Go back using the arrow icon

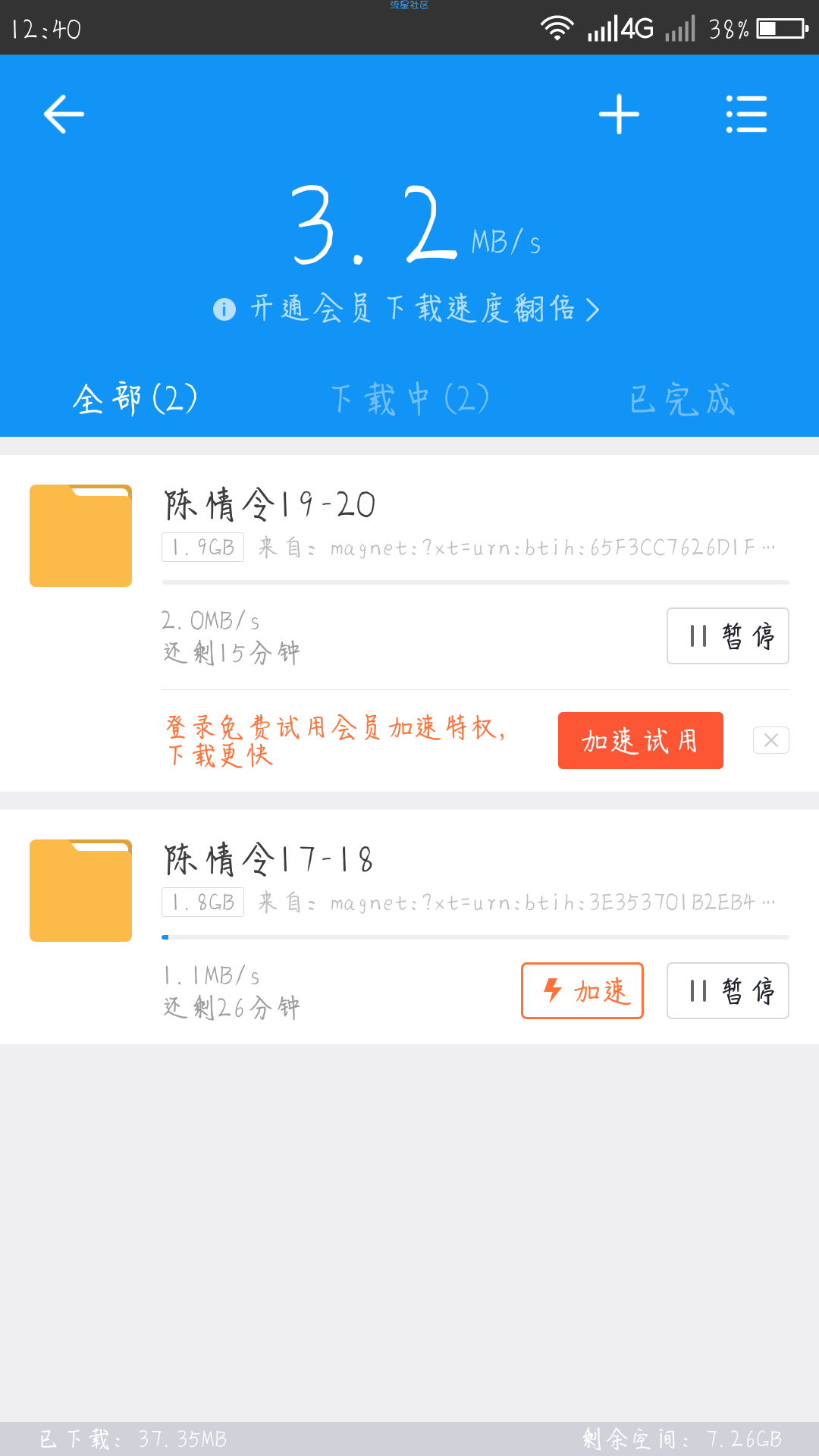pos(64,115)
